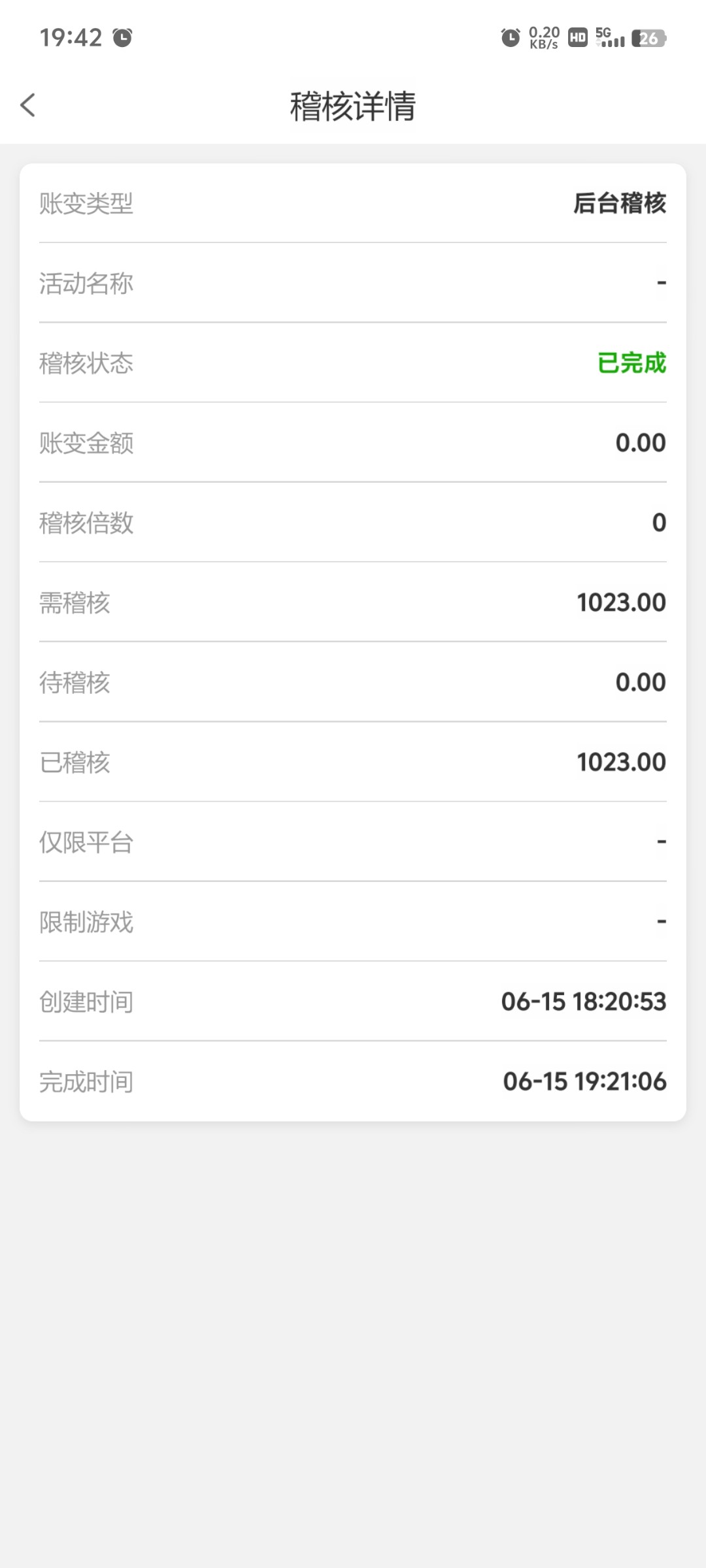The image size is (706, 1568).
Task: Select the creation time 06-15 18:20:53
Action: [x=584, y=1002]
